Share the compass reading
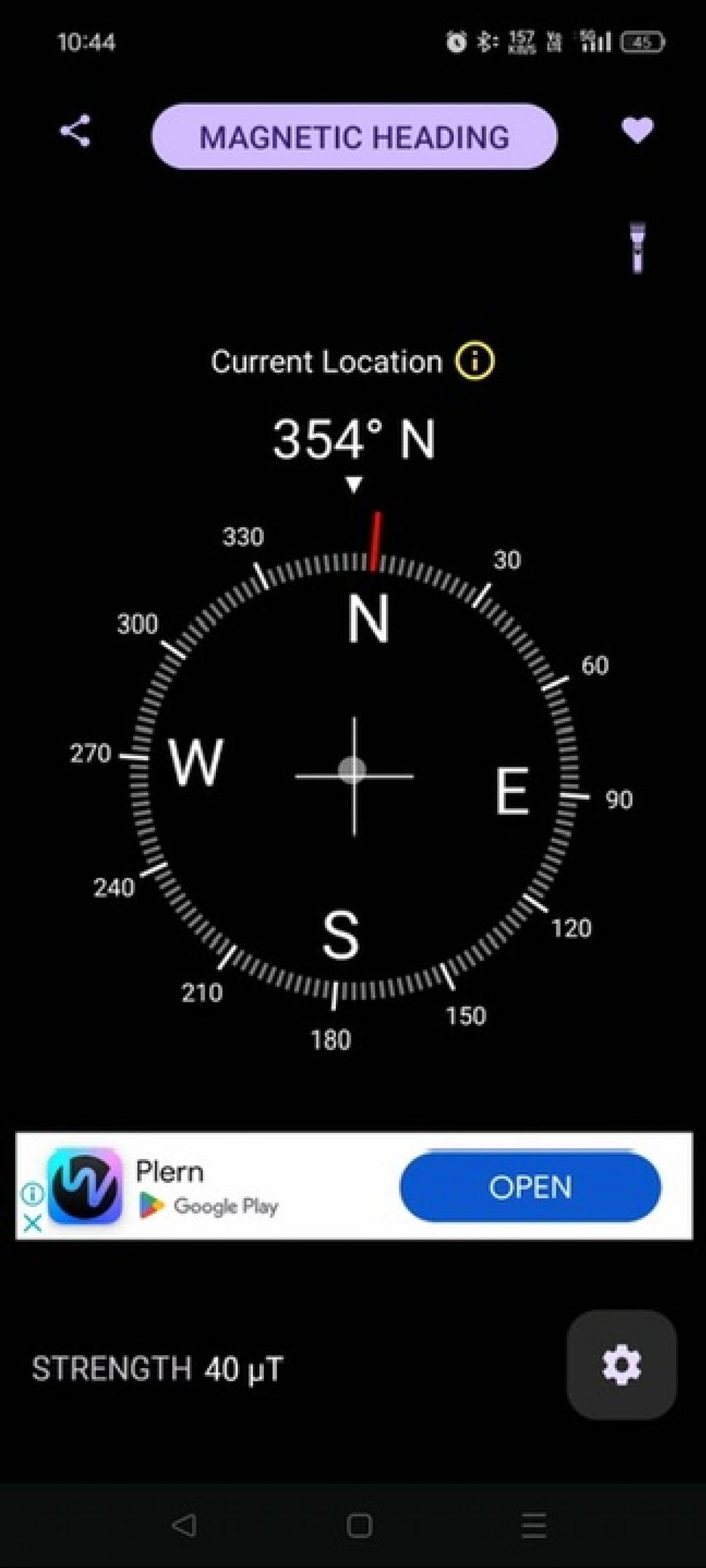 [75, 131]
